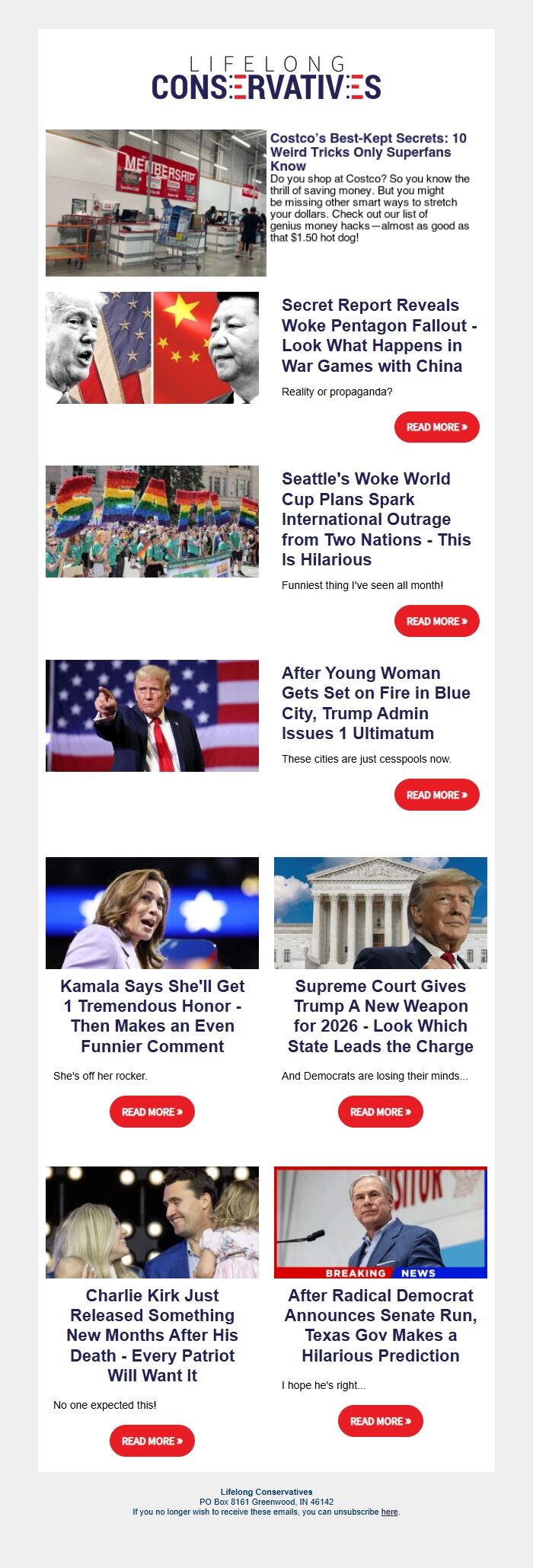This screenshot has height=1568, width=533.
Task: Tap Read More for Seattle's World Cup story
Action: pos(436,622)
